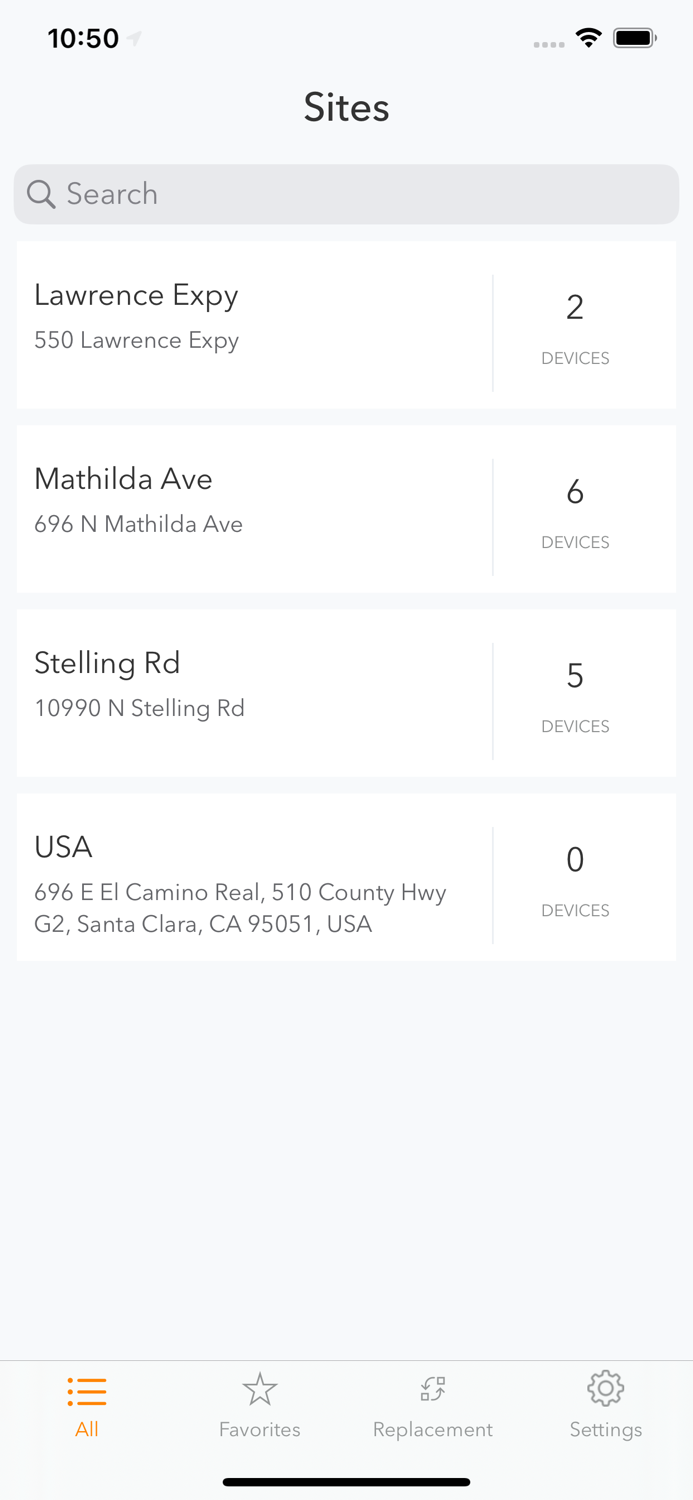Go to the Favorites tab
This screenshot has width=693, height=1500.
pyautogui.click(x=260, y=1407)
